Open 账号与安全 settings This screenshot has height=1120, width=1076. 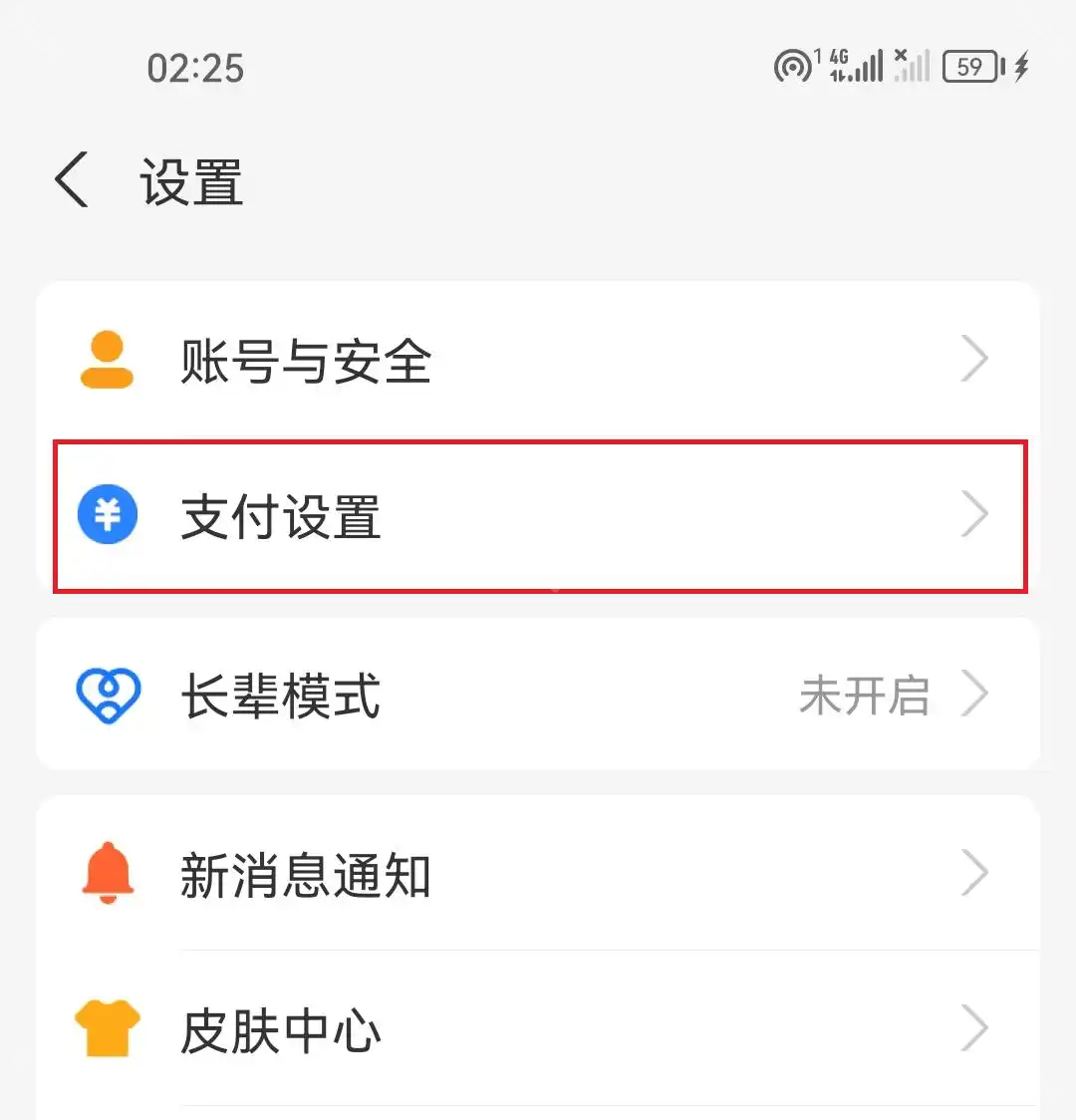click(538, 360)
